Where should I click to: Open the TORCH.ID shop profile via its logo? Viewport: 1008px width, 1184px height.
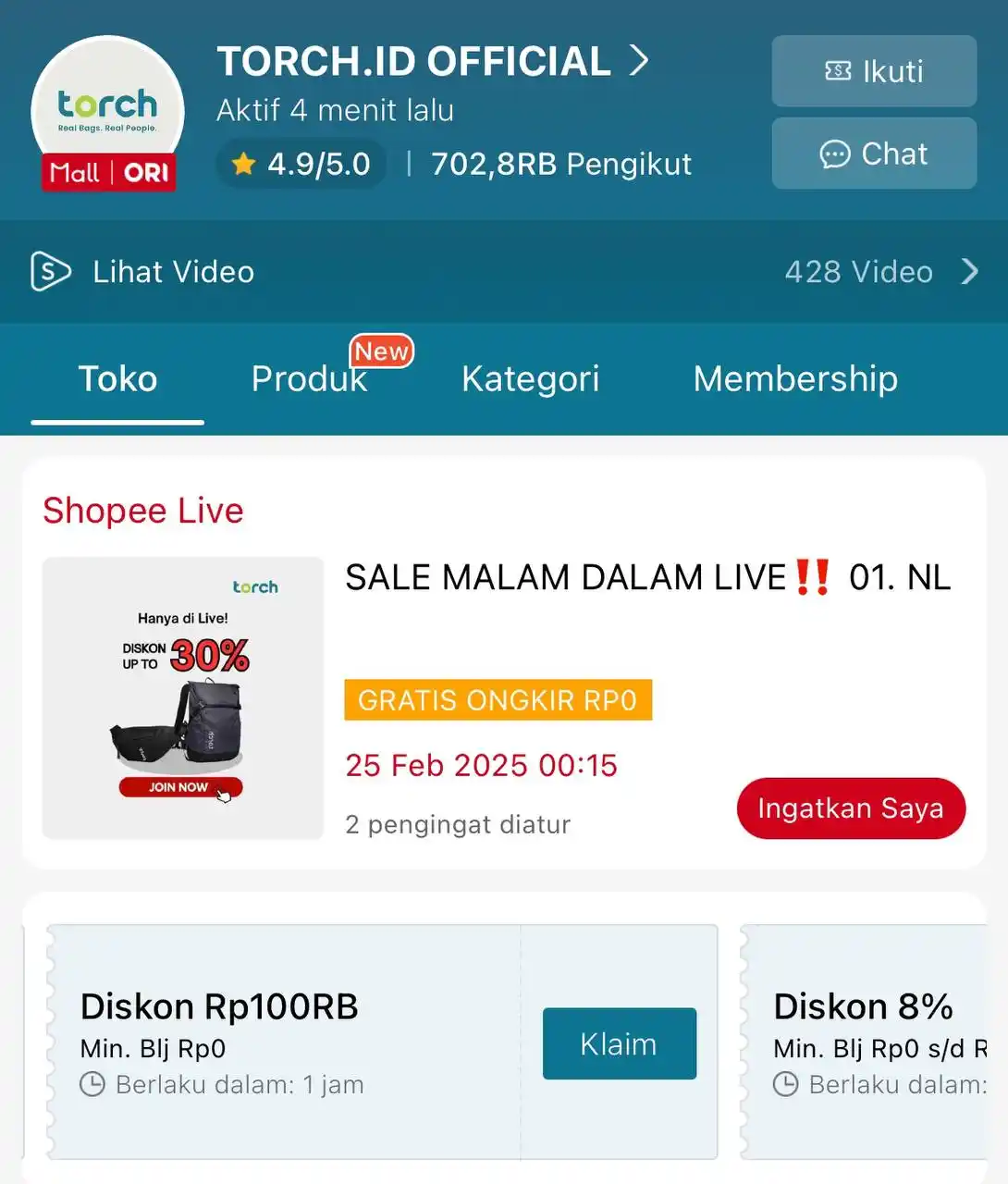tap(107, 106)
